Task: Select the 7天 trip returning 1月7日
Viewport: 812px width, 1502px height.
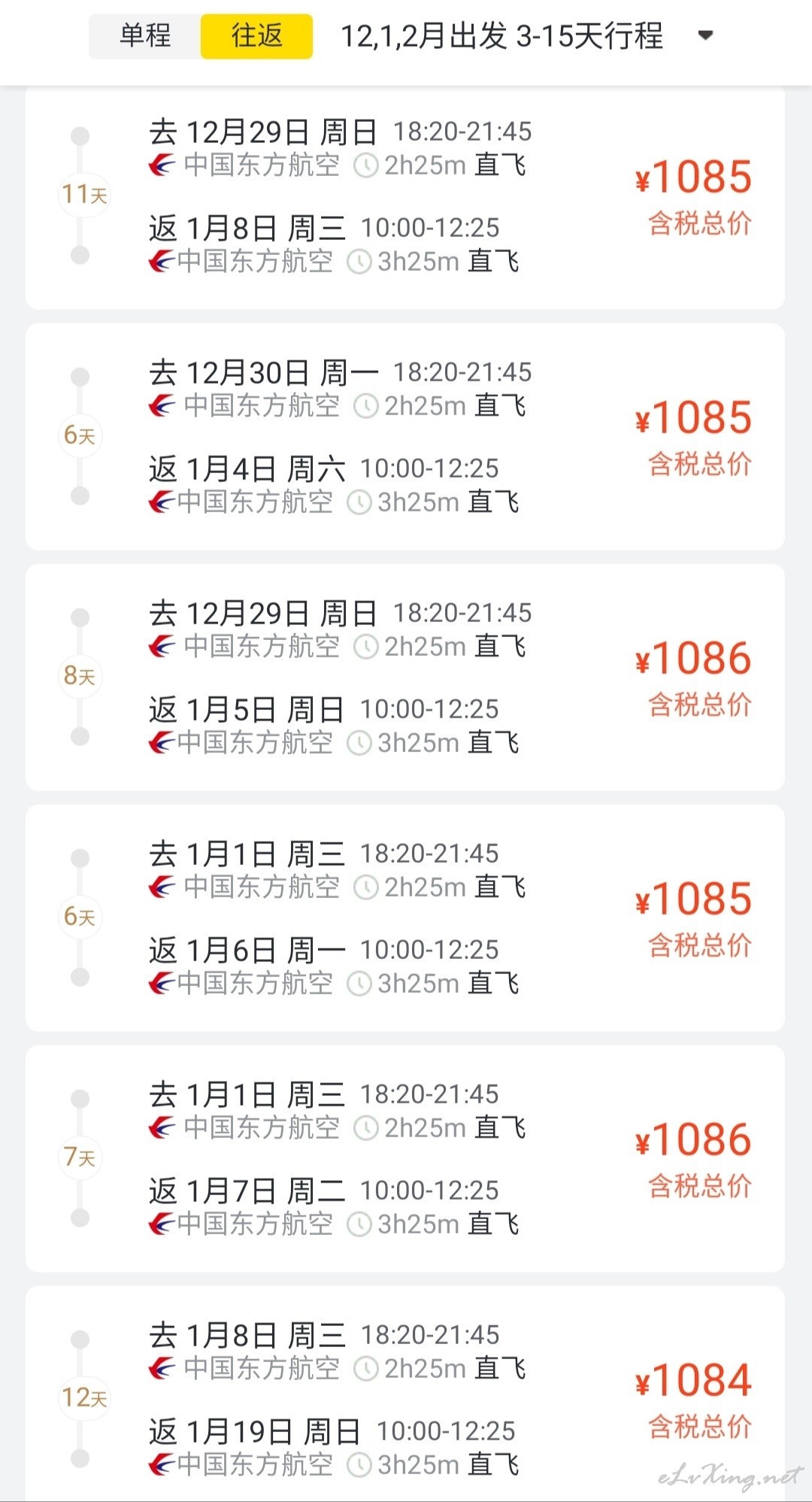Action: (405, 1159)
